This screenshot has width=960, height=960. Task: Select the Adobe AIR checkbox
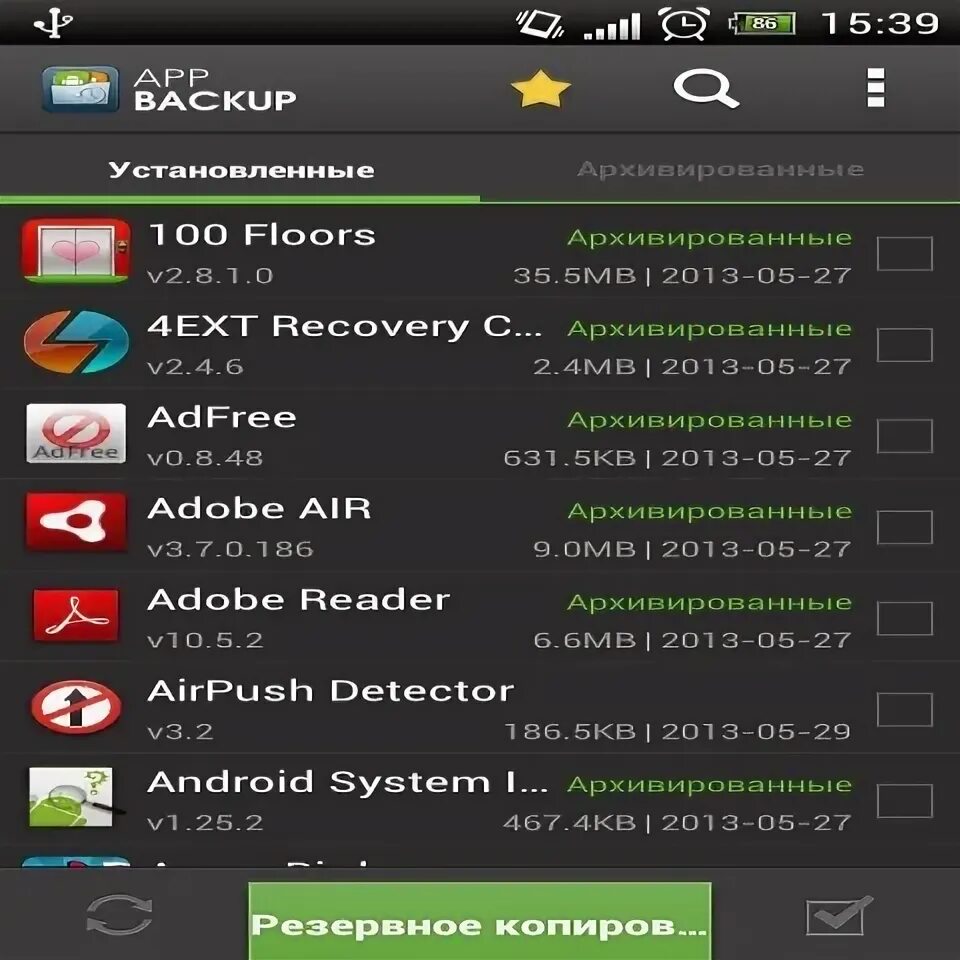904,527
